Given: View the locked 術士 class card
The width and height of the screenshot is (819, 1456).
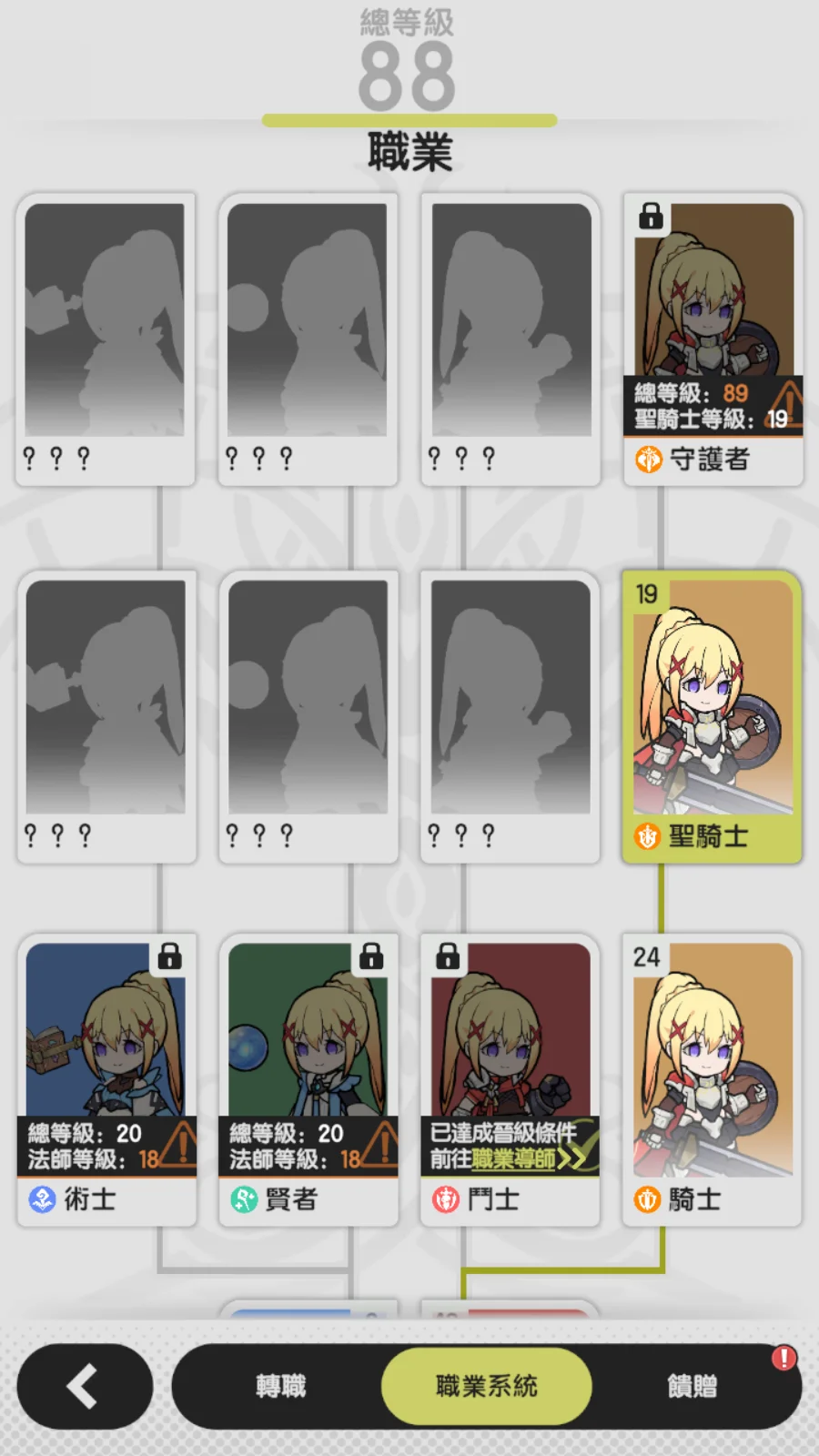Looking at the screenshot, I should pyautogui.click(x=106, y=1080).
